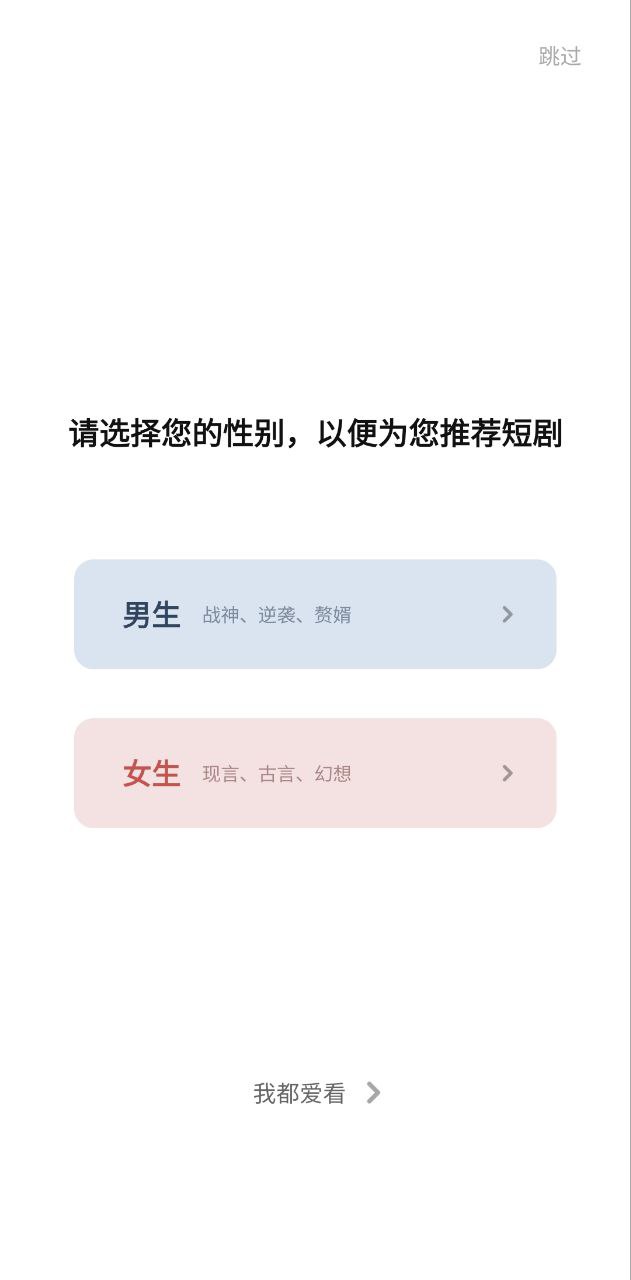Skip gender selection via 跳过
This screenshot has width=631, height=1280.
pyautogui.click(x=560, y=56)
